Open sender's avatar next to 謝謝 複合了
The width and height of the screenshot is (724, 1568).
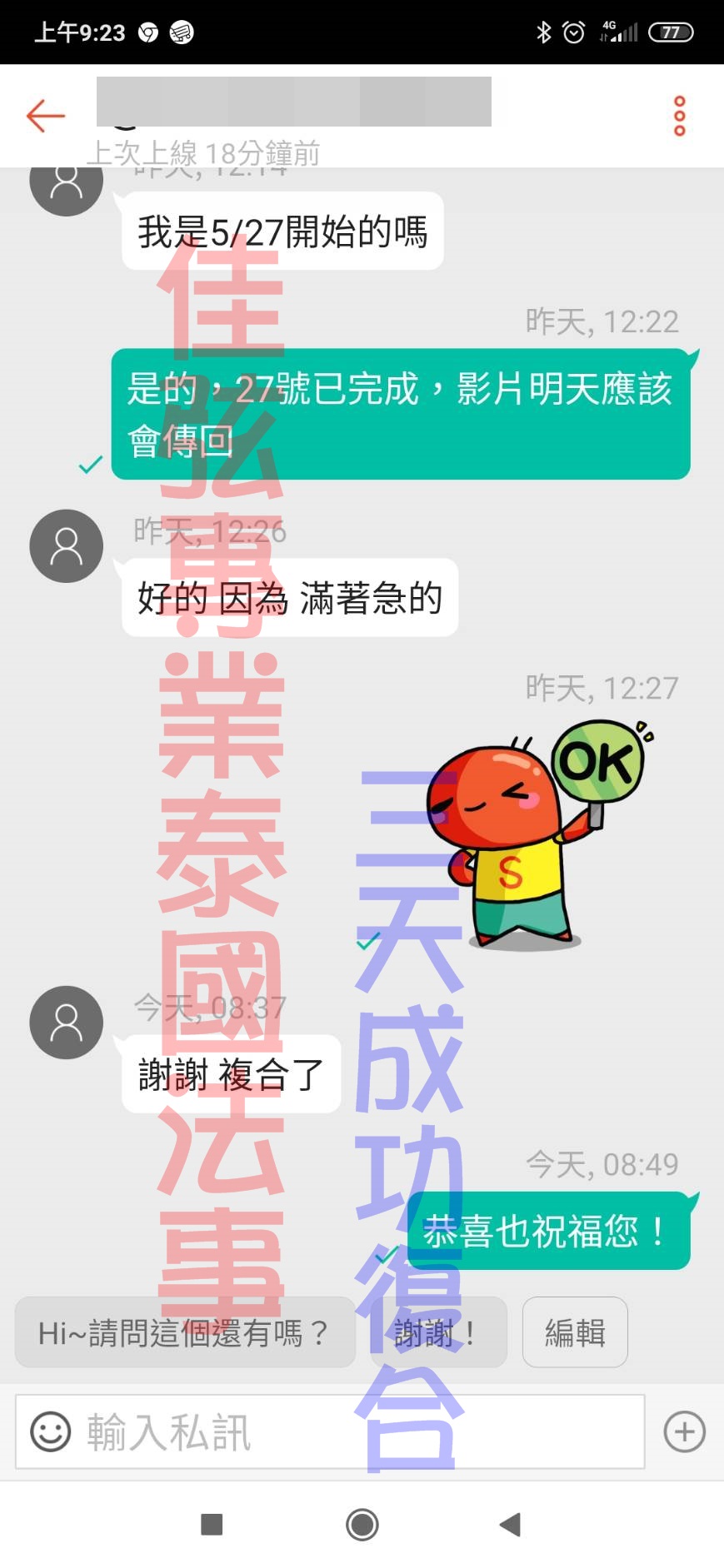[x=66, y=1022]
